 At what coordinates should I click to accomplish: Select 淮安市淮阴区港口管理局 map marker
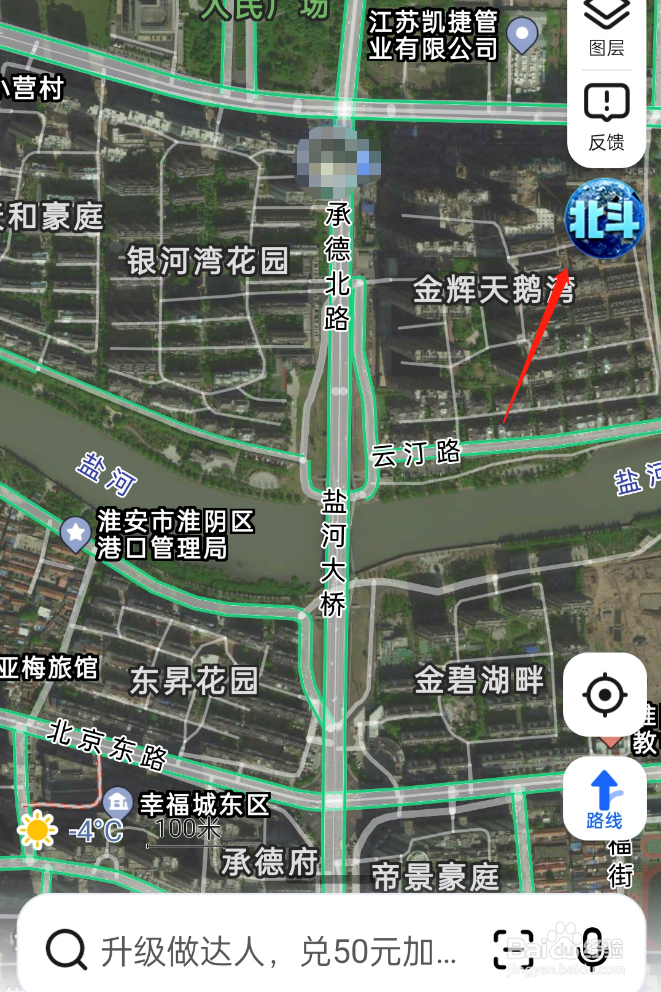(x=75, y=533)
